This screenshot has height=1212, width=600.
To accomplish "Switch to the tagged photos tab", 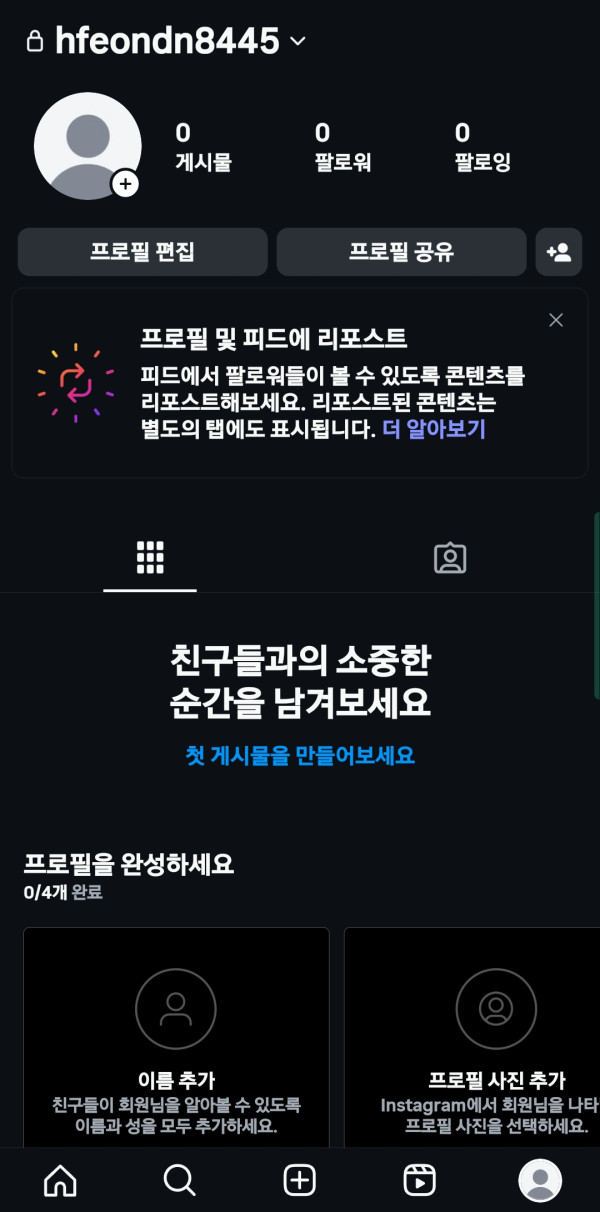I will (450, 558).
